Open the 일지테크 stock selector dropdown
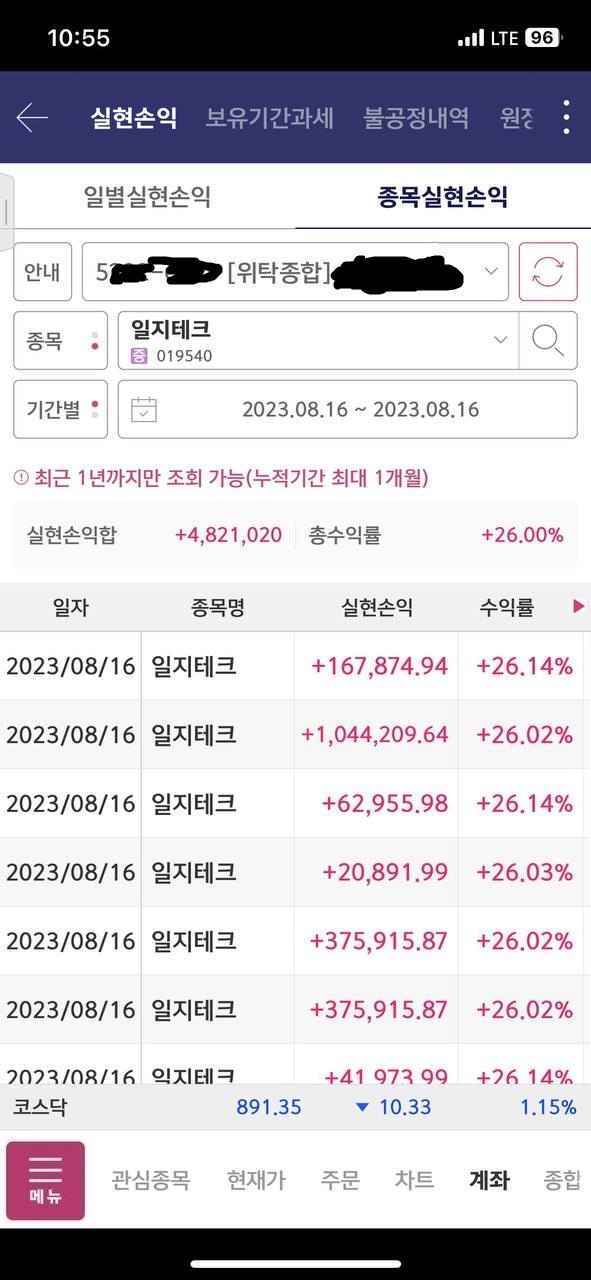Viewport: 591px width, 1280px height. tap(318, 341)
